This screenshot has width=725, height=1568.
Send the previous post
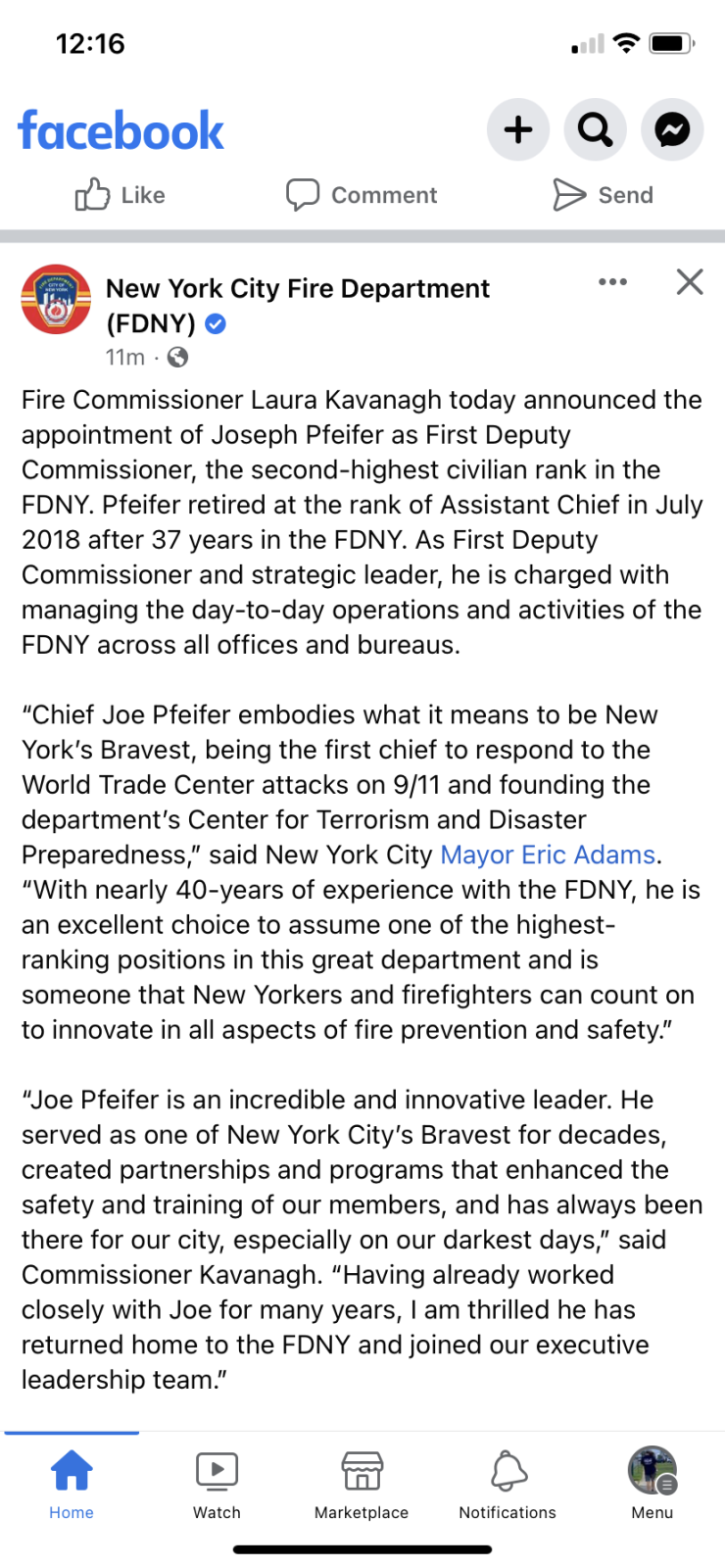603,195
